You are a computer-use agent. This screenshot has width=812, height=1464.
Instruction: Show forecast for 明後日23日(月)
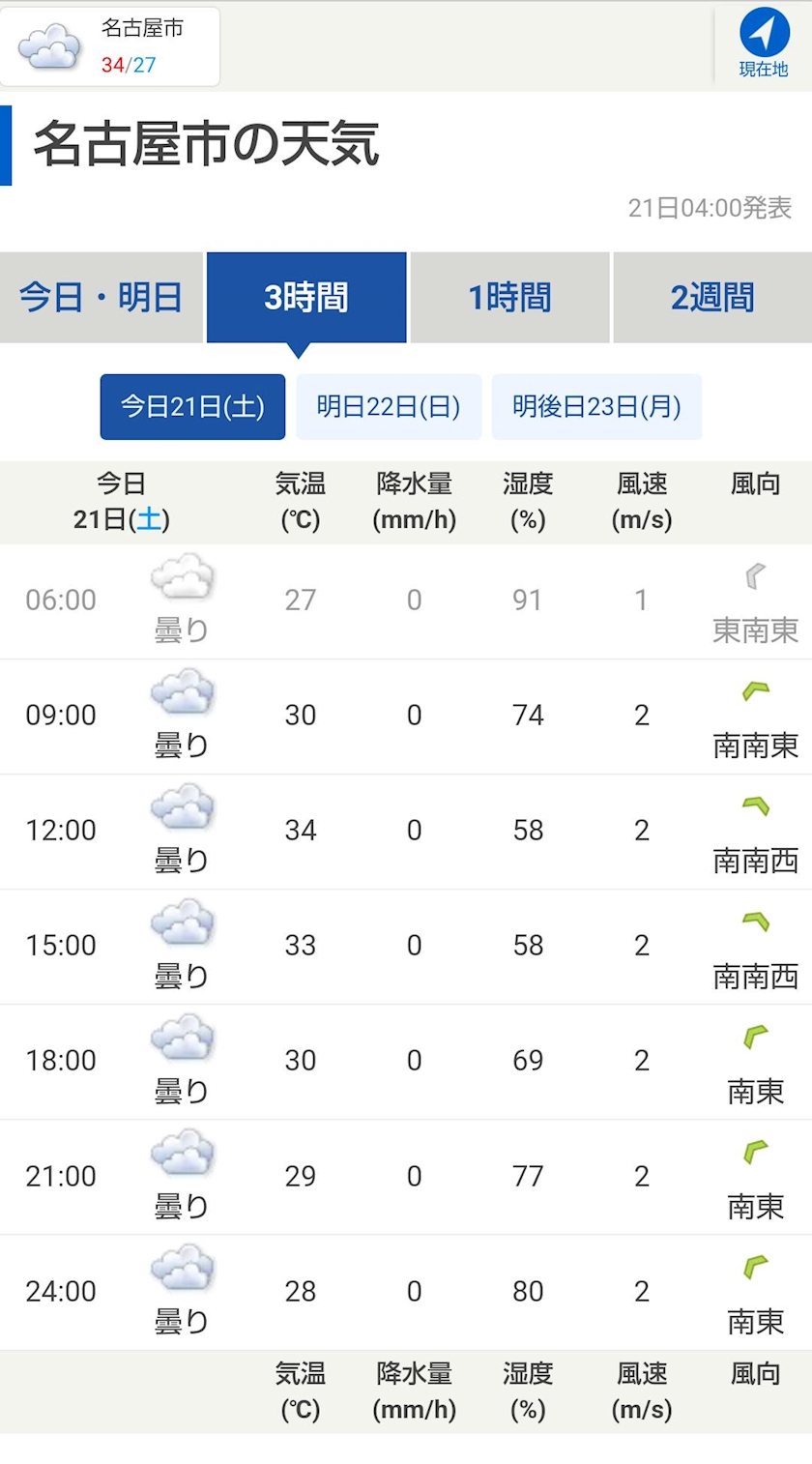coord(596,407)
